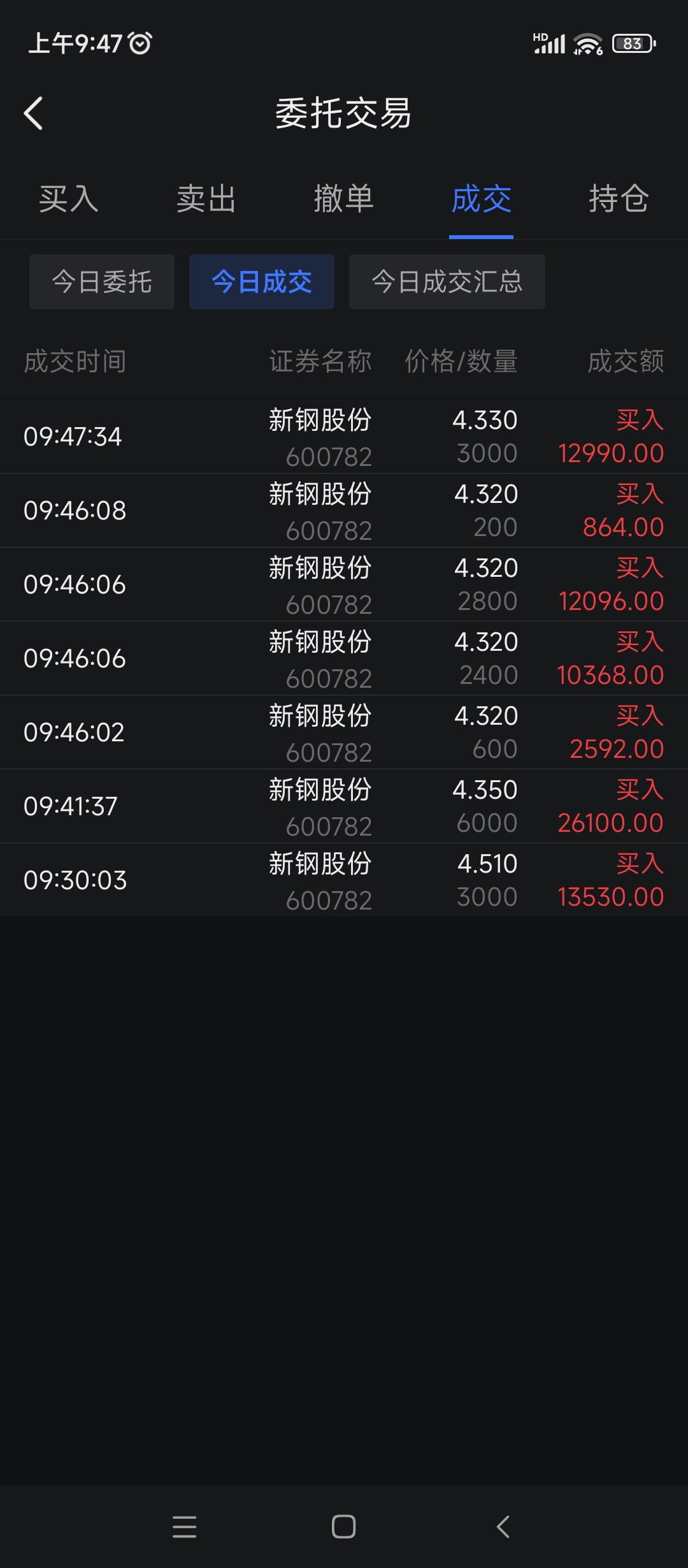Open the 09:46:02 trade record
Viewport: 688px width, 1568px height.
point(344,732)
